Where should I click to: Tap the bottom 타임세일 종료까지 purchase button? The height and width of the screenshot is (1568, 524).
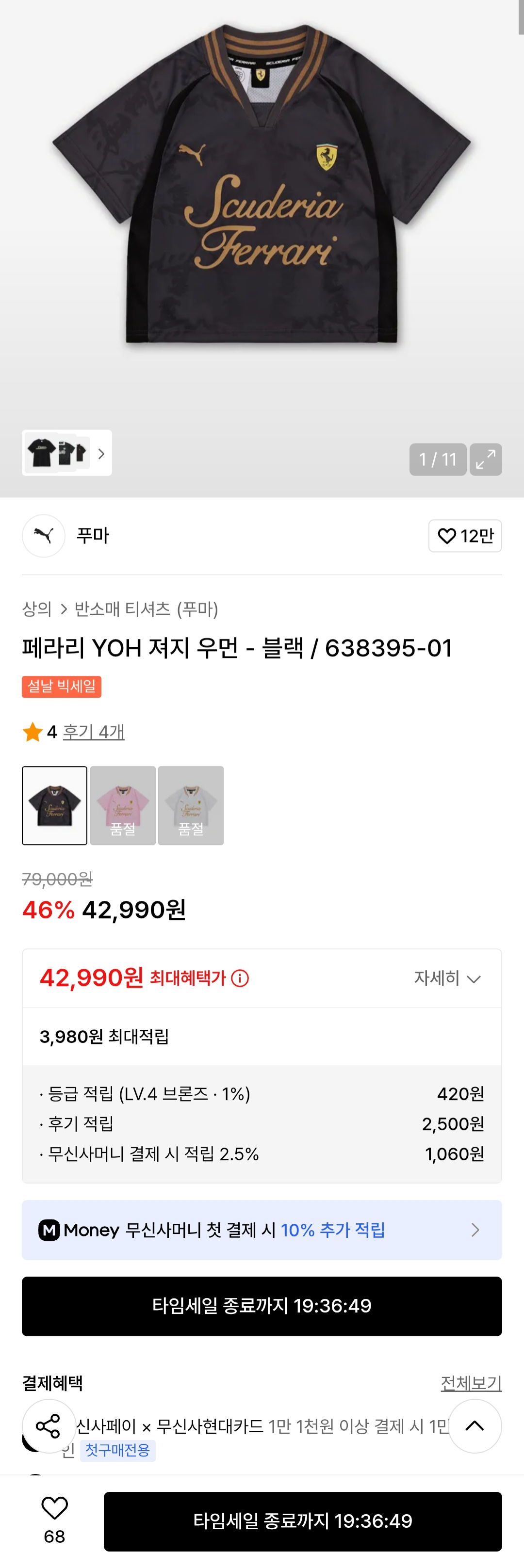tap(303, 1521)
